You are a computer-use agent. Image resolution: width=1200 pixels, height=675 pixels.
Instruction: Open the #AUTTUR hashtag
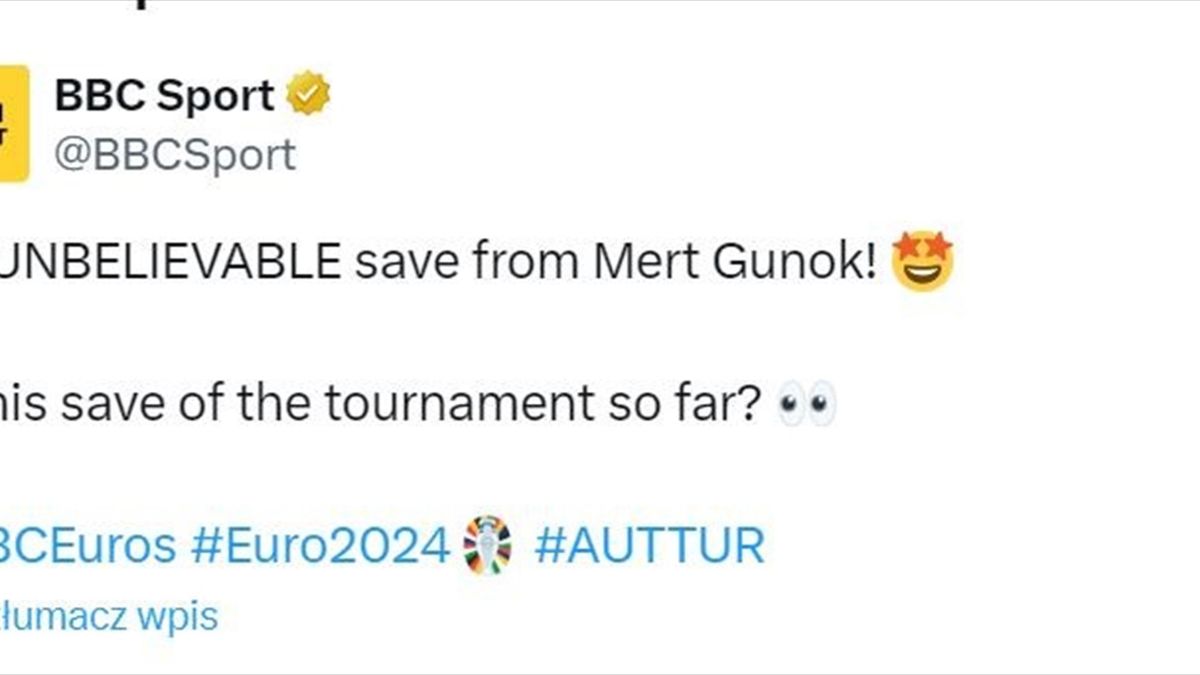point(649,547)
